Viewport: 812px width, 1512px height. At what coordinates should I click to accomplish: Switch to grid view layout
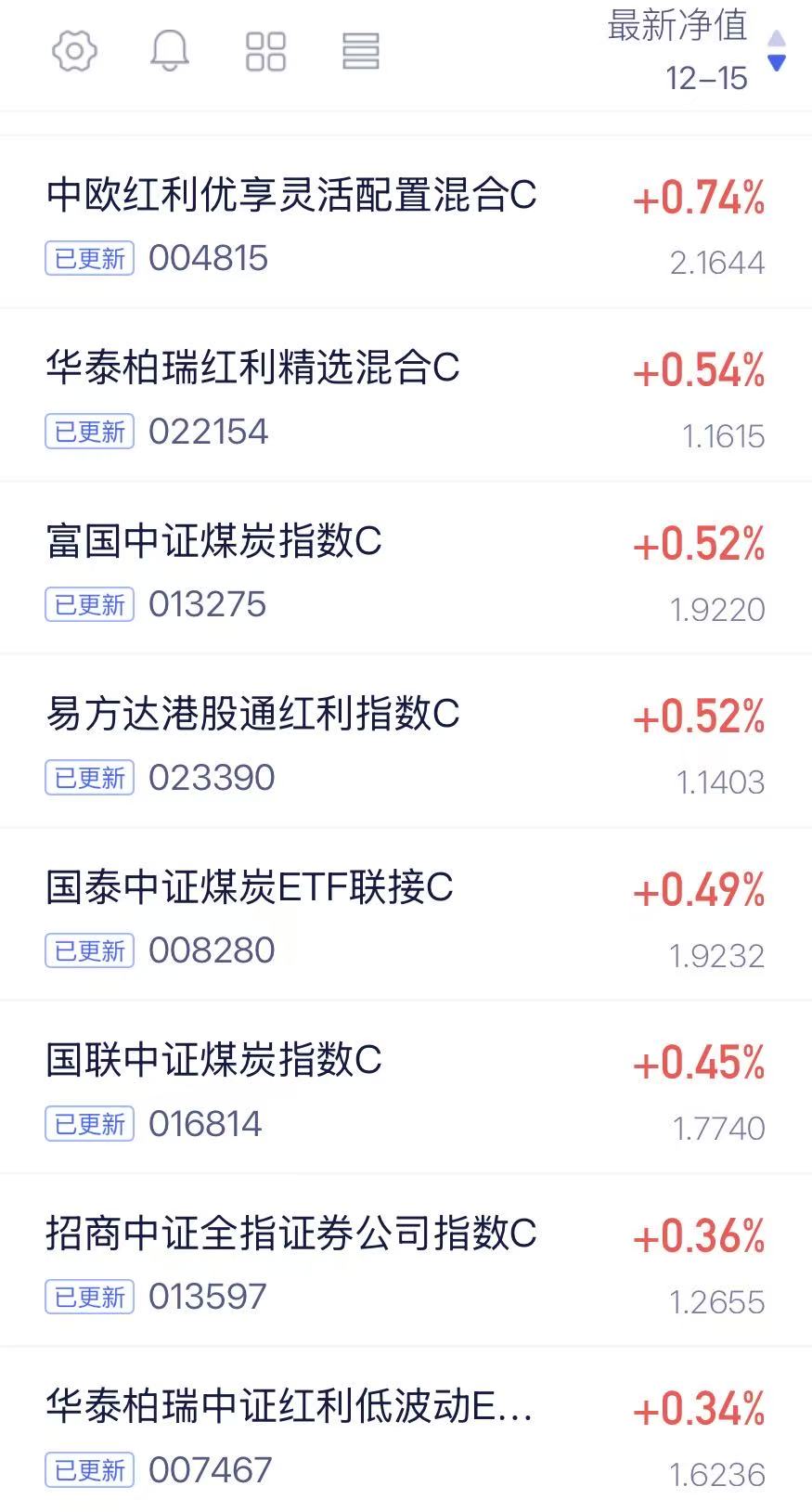coord(265,51)
